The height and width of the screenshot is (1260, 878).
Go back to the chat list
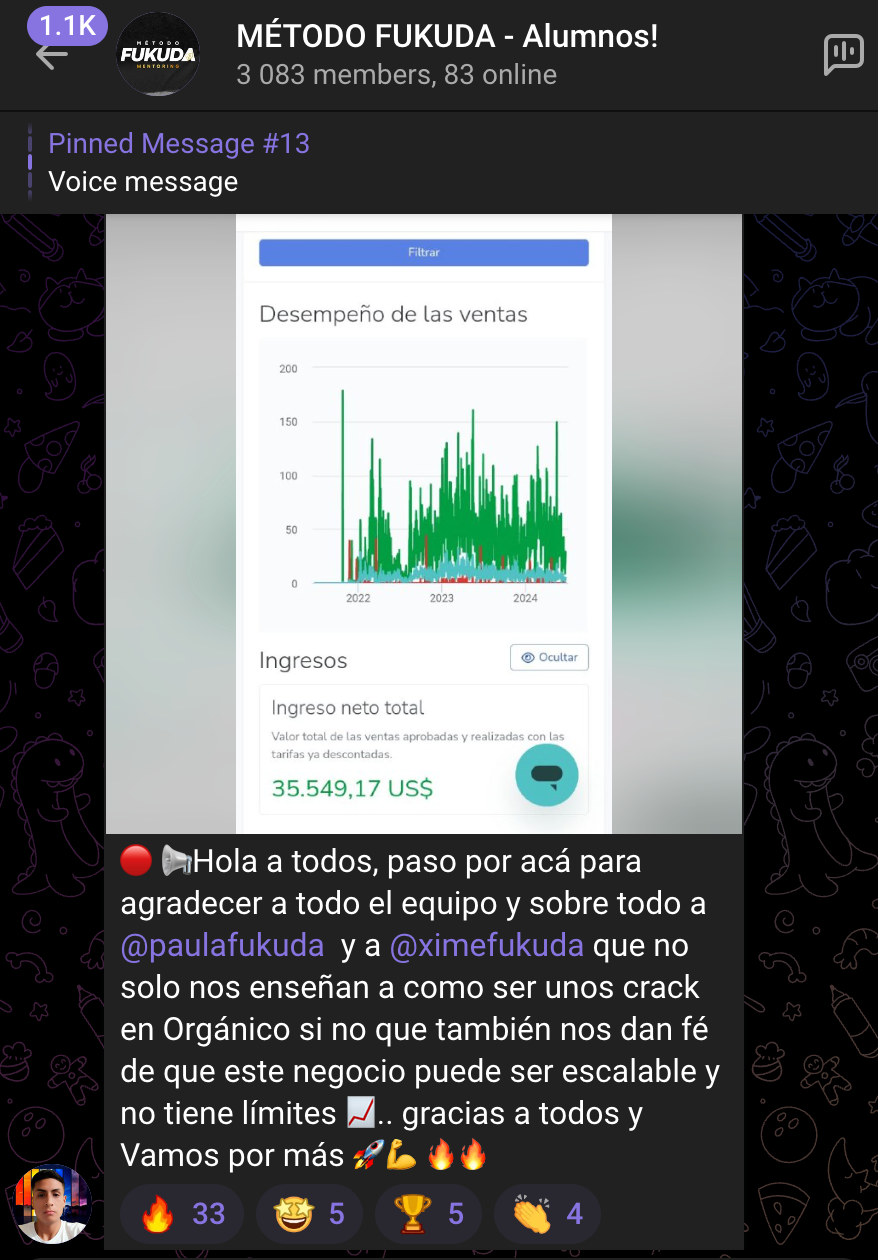(50, 55)
